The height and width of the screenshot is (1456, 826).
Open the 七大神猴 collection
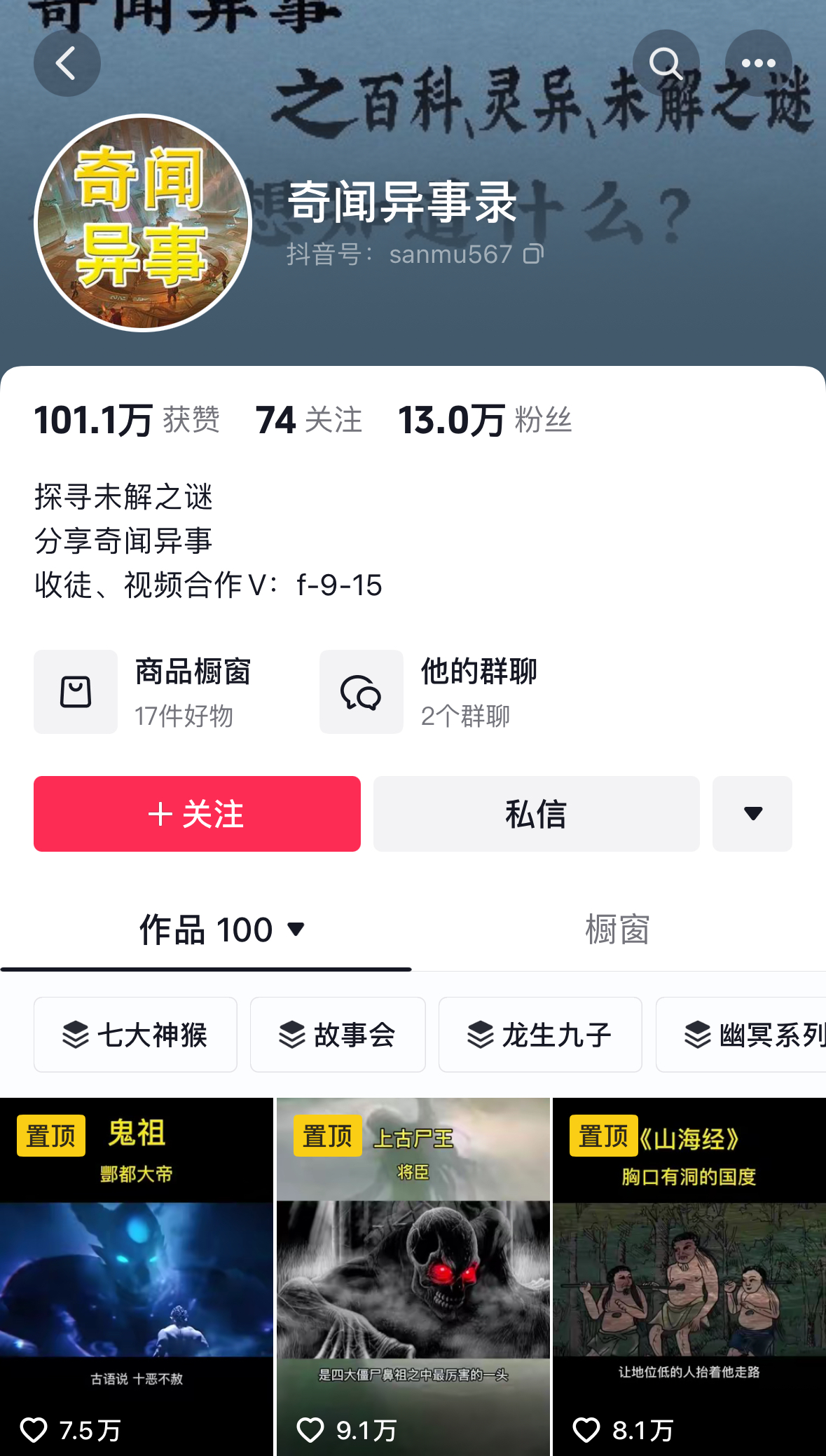tap(135, 1035)
